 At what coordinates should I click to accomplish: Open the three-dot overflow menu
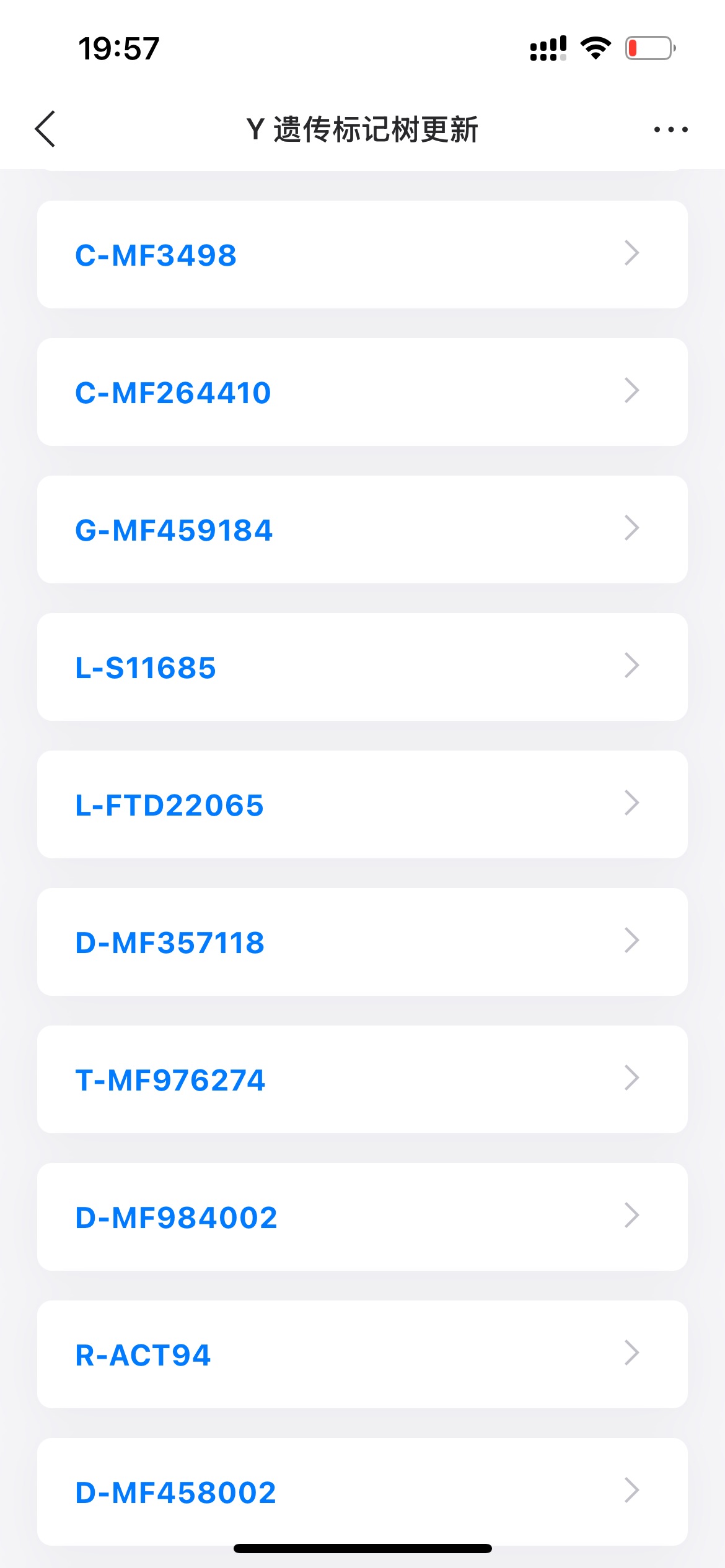(x=670, y=129)
